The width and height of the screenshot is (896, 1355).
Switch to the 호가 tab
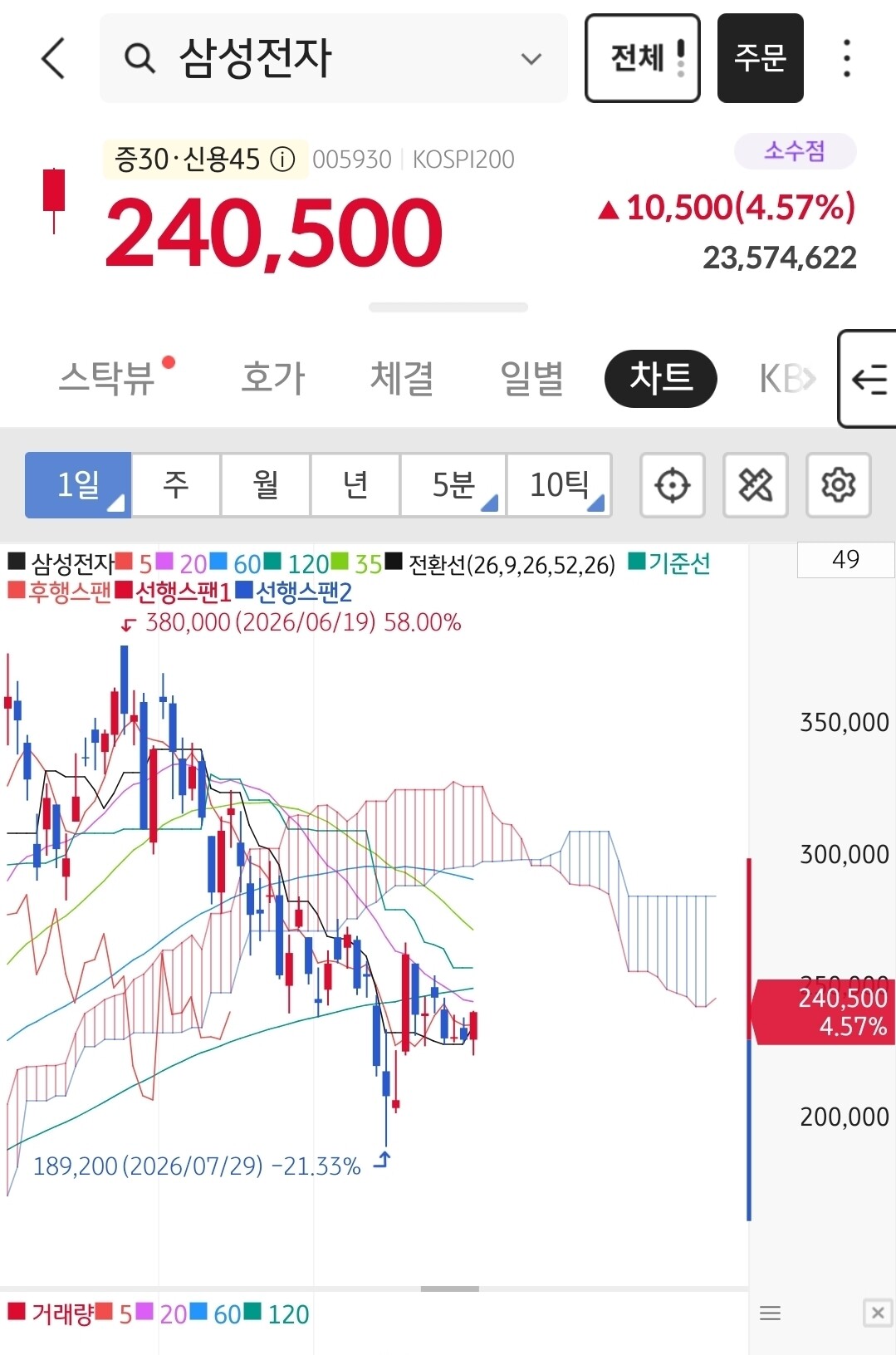pyautogui.click(x=273, y=378)
